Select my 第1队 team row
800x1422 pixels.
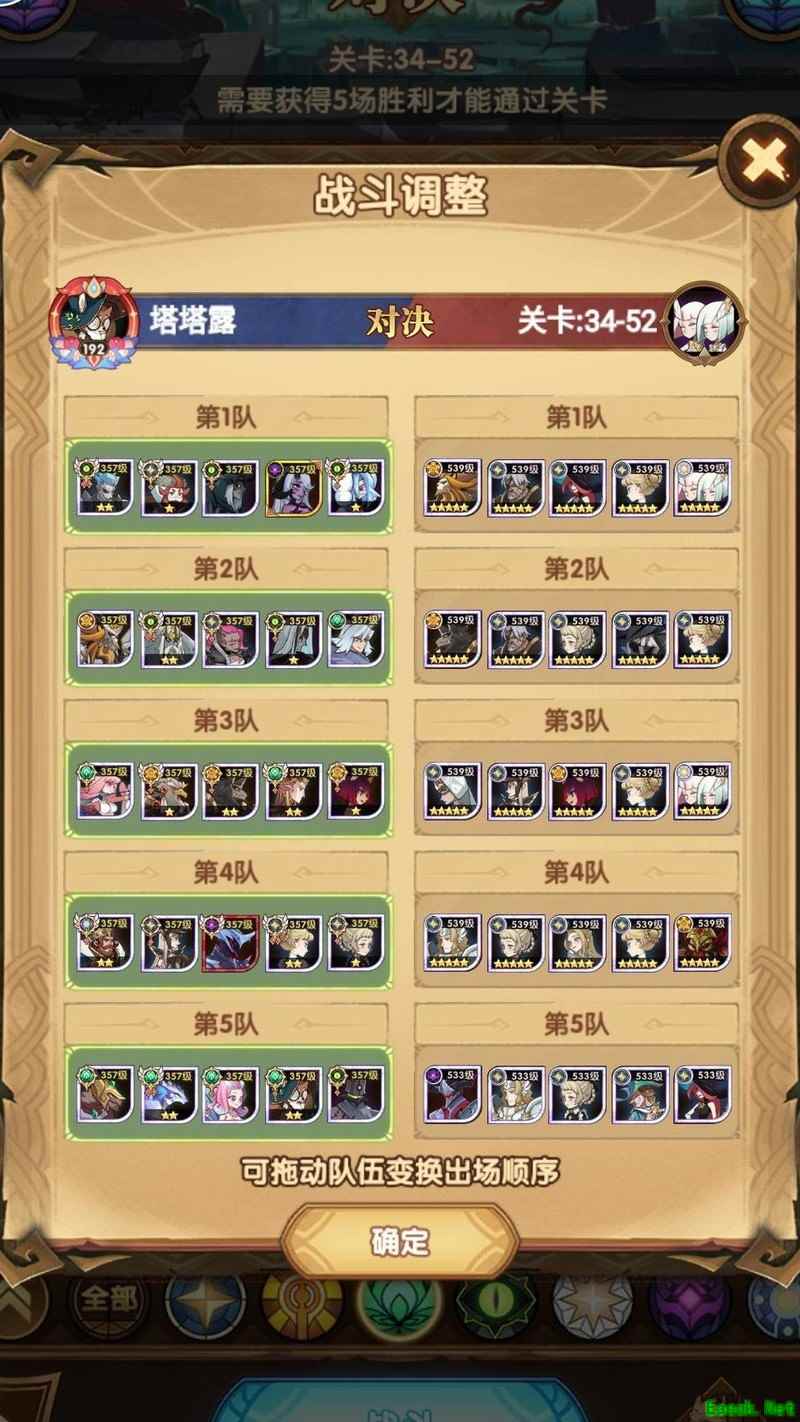coord(228,487)
